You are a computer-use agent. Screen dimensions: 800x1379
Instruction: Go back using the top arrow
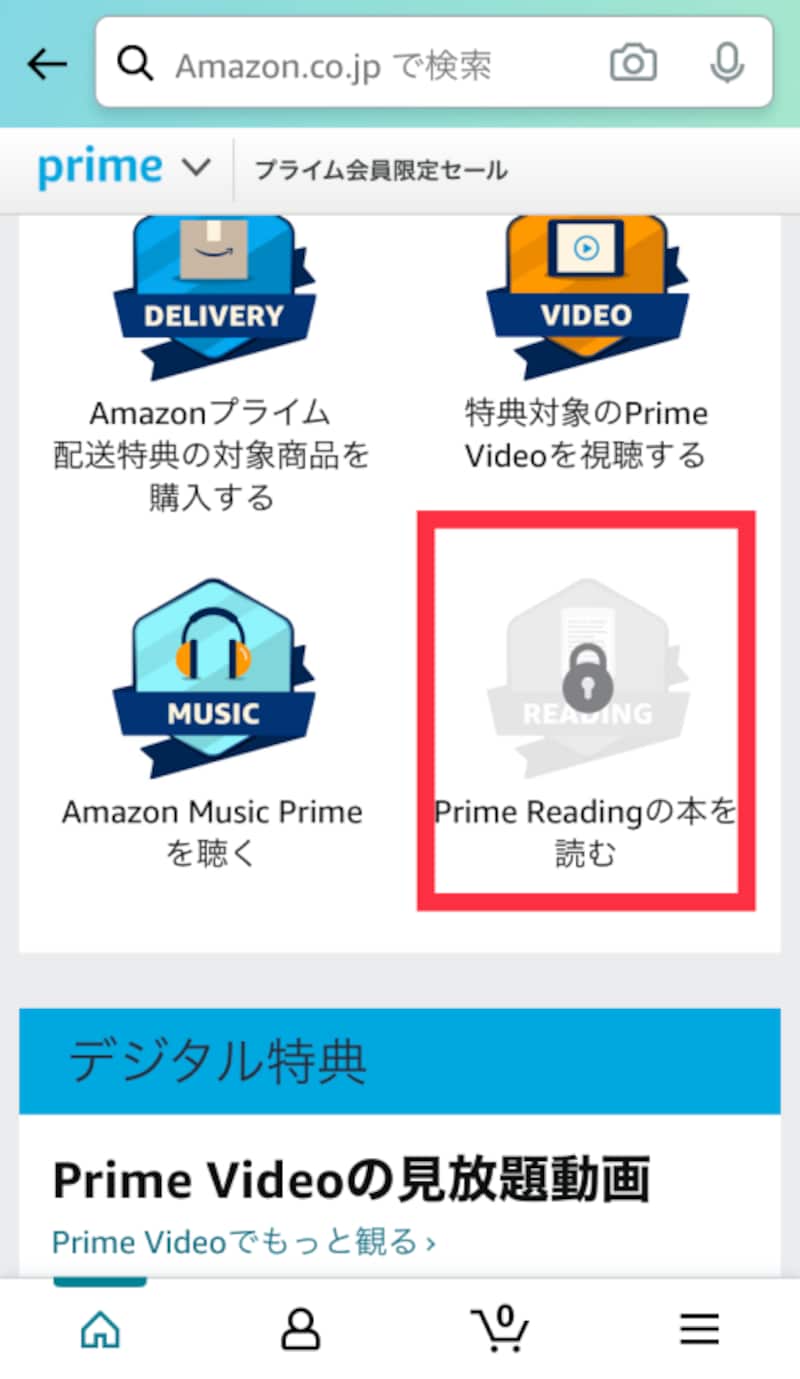46,65
